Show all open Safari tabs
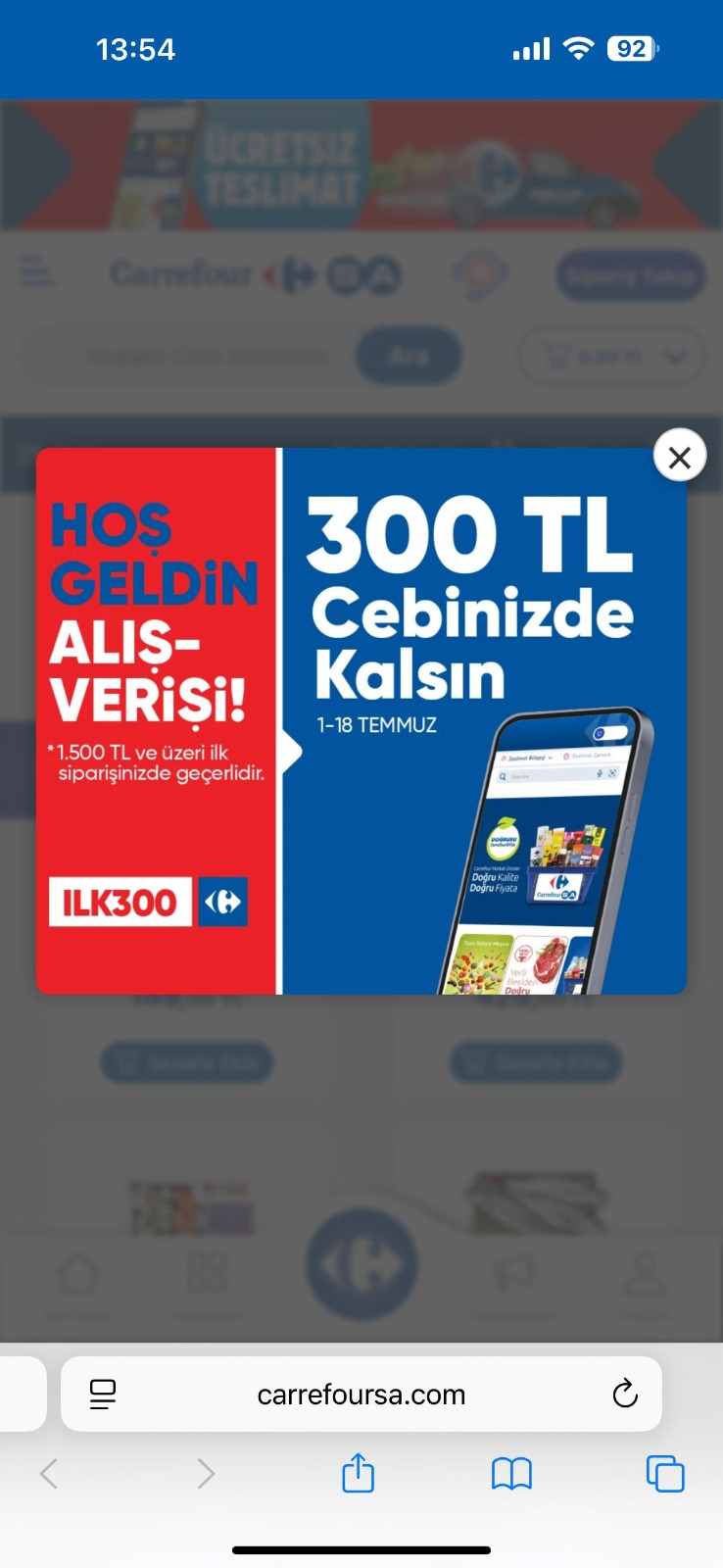 click(x=664, y=1473)
